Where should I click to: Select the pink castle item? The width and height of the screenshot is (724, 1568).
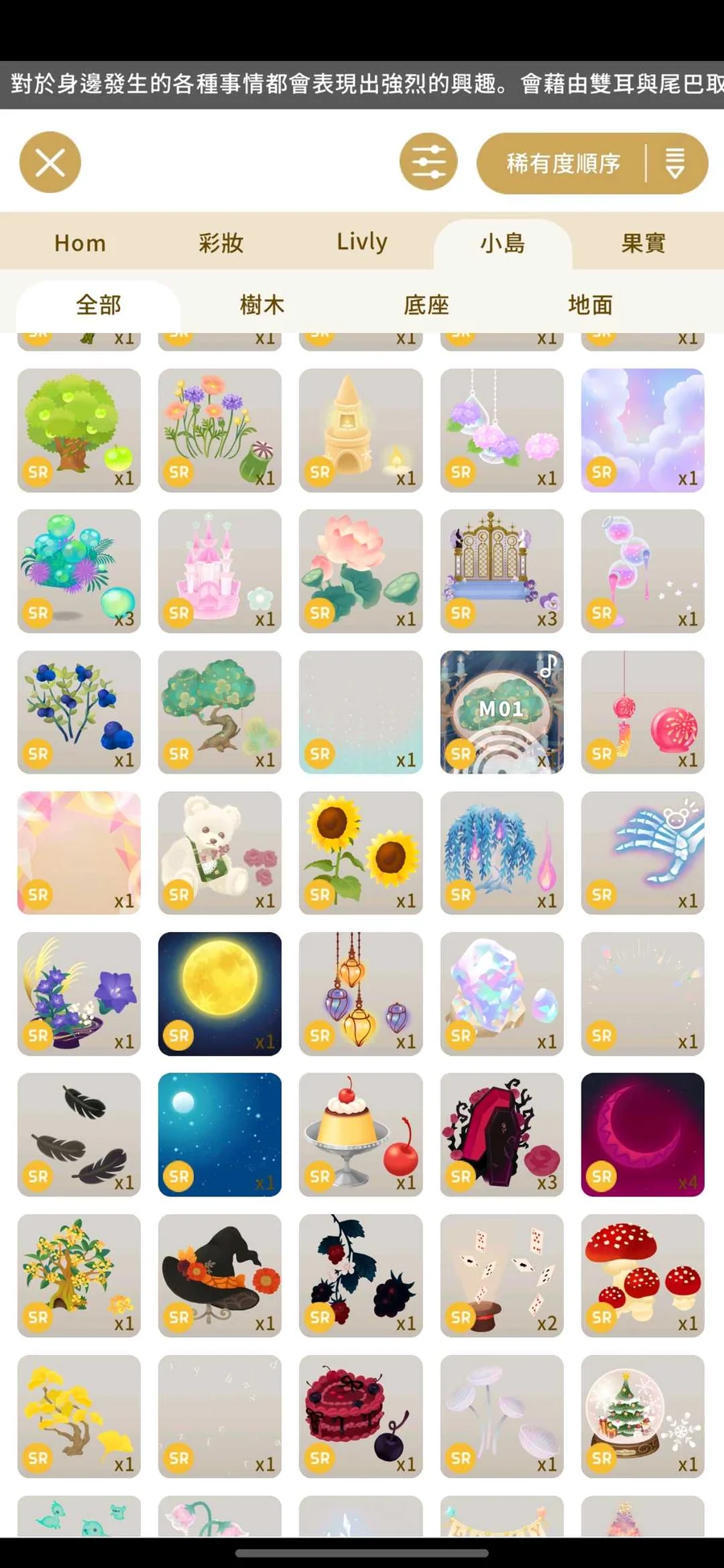tap(220, 571)
